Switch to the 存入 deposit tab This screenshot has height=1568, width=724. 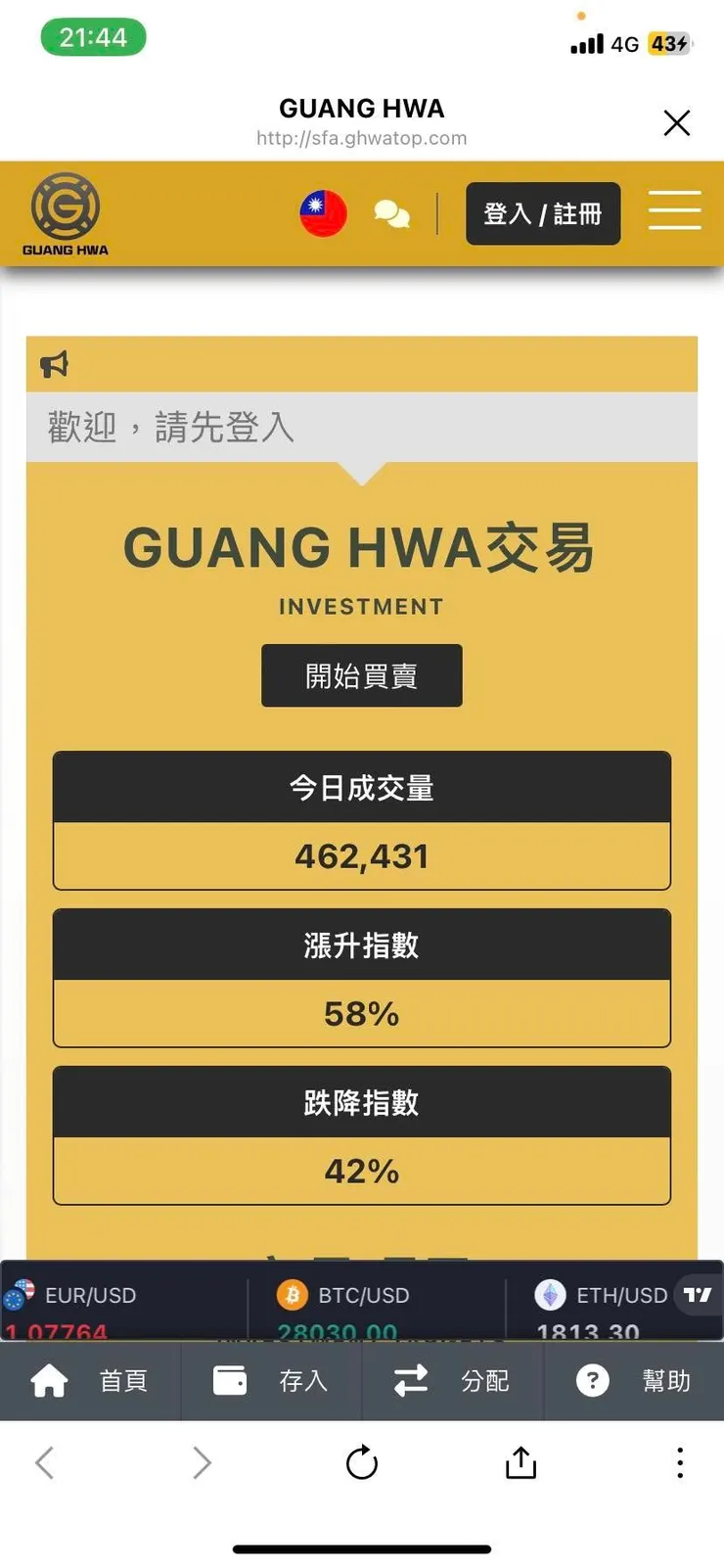(x=271, y=1380)
